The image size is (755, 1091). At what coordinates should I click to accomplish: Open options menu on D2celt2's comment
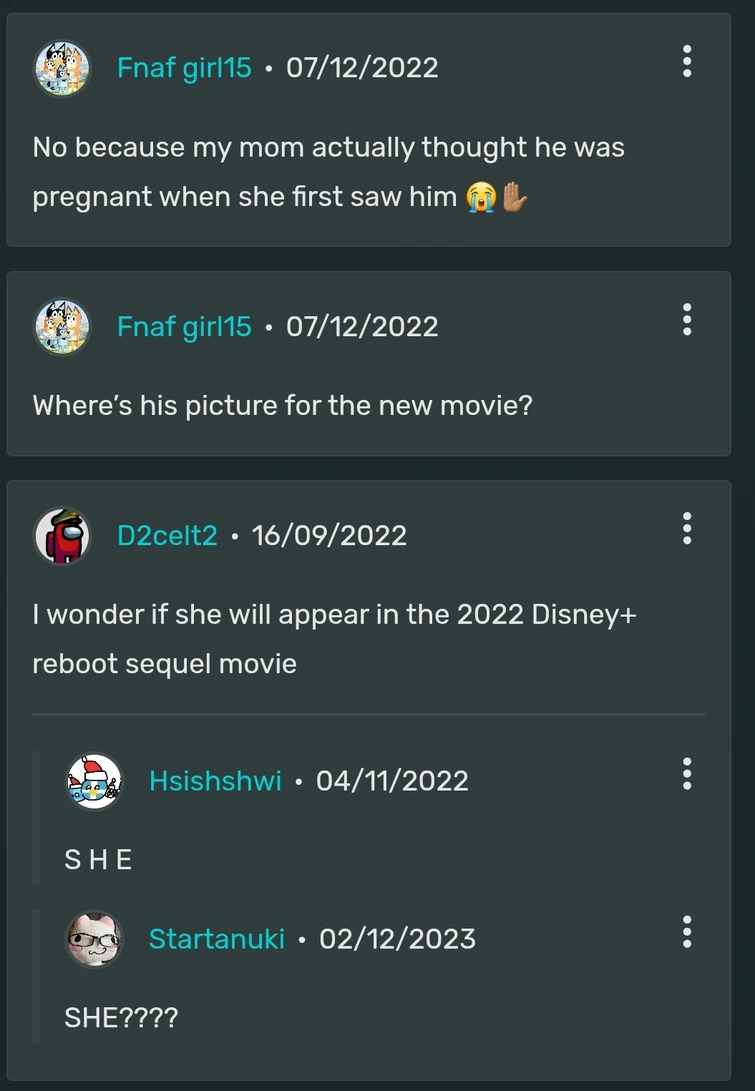[x=687, y=529]
